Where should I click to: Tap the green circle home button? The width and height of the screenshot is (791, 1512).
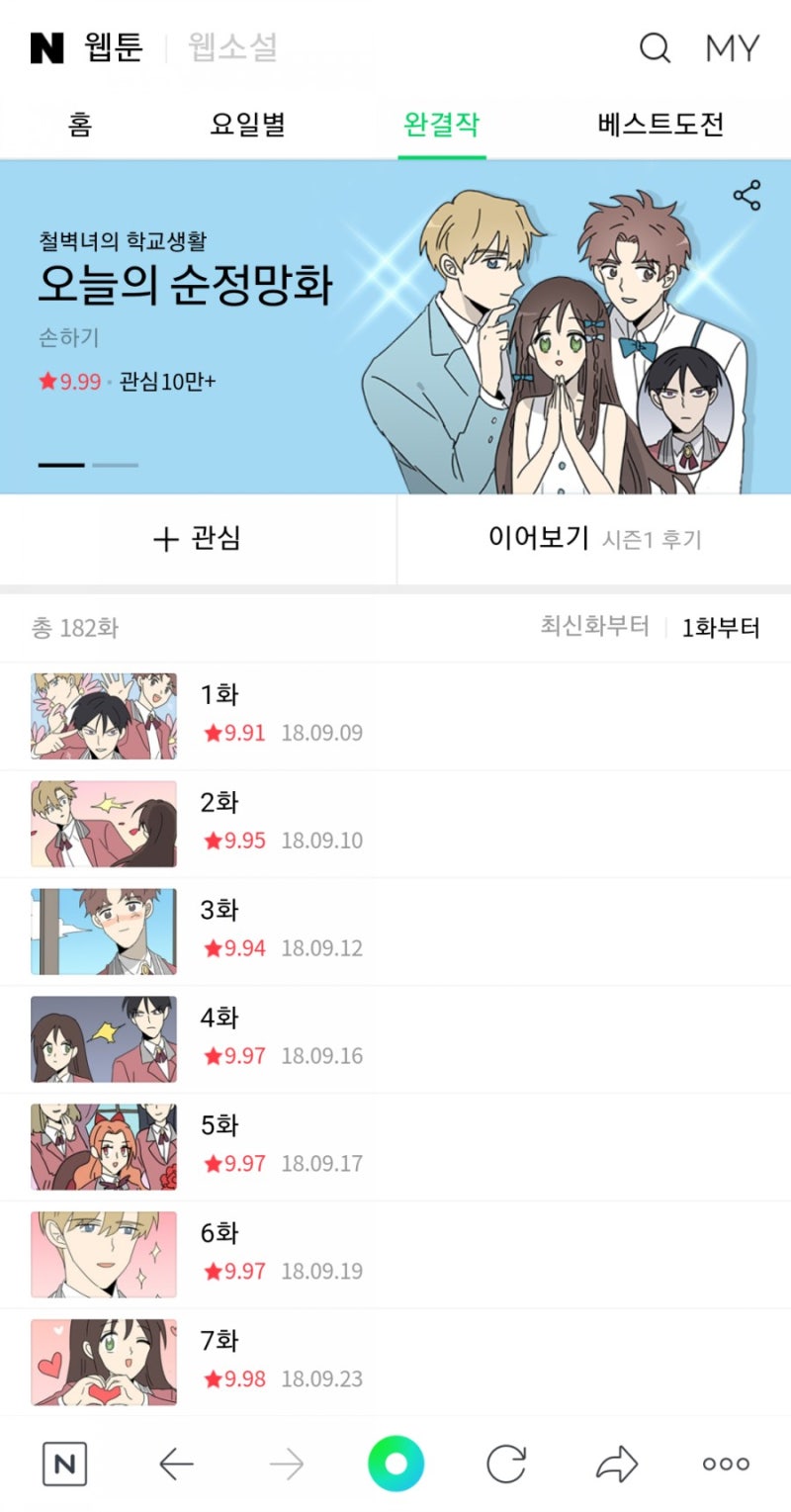395,1465
